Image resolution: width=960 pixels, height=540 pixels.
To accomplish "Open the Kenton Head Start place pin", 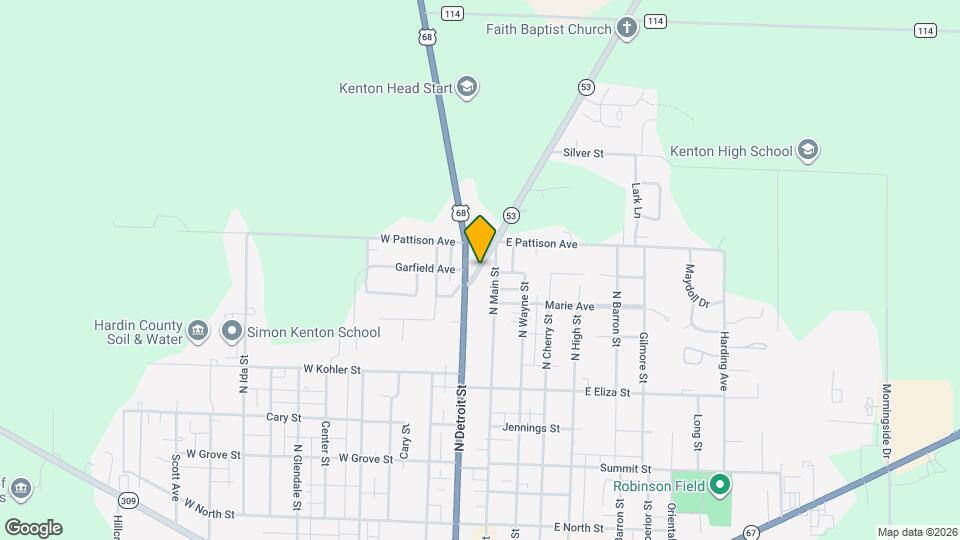I will tap(466, 88).
